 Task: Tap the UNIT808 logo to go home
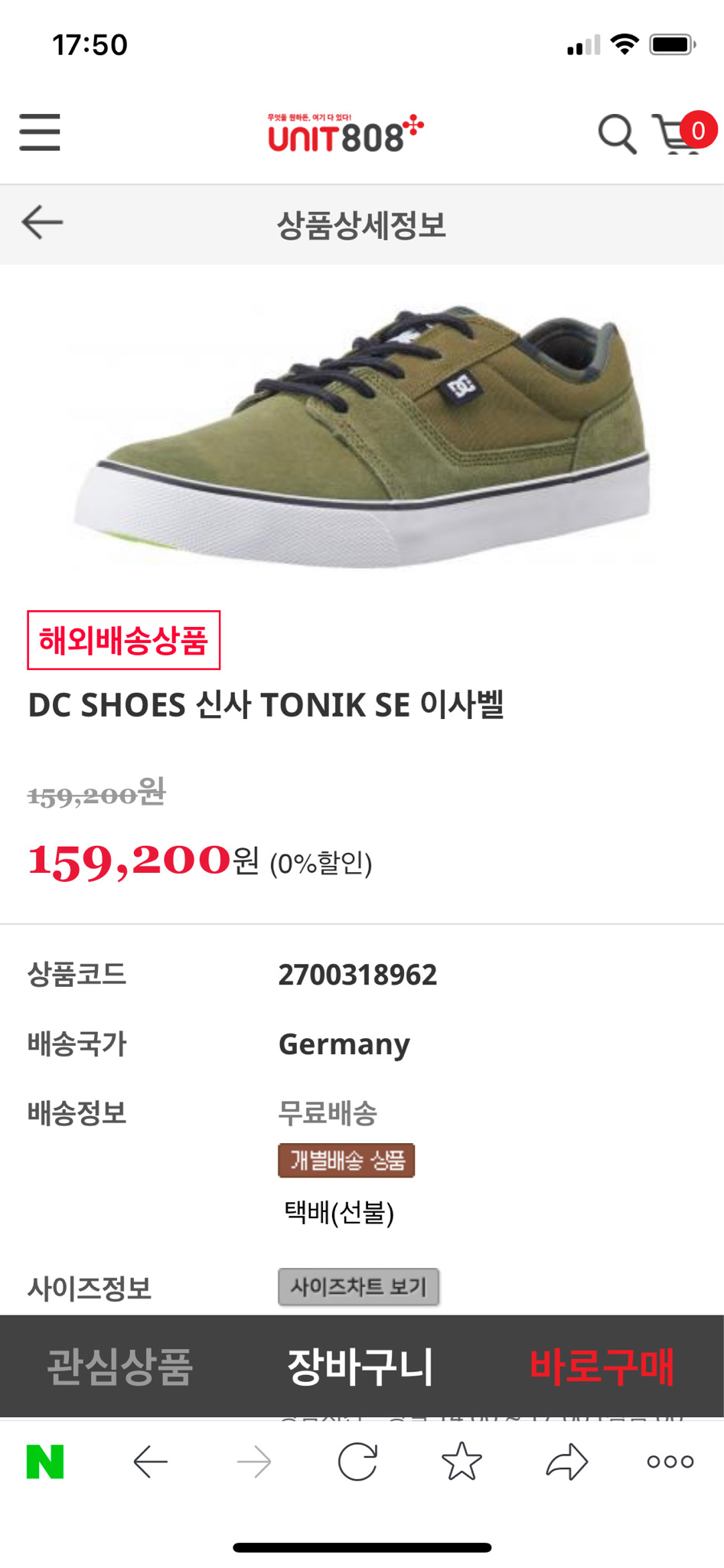(344, 134)
